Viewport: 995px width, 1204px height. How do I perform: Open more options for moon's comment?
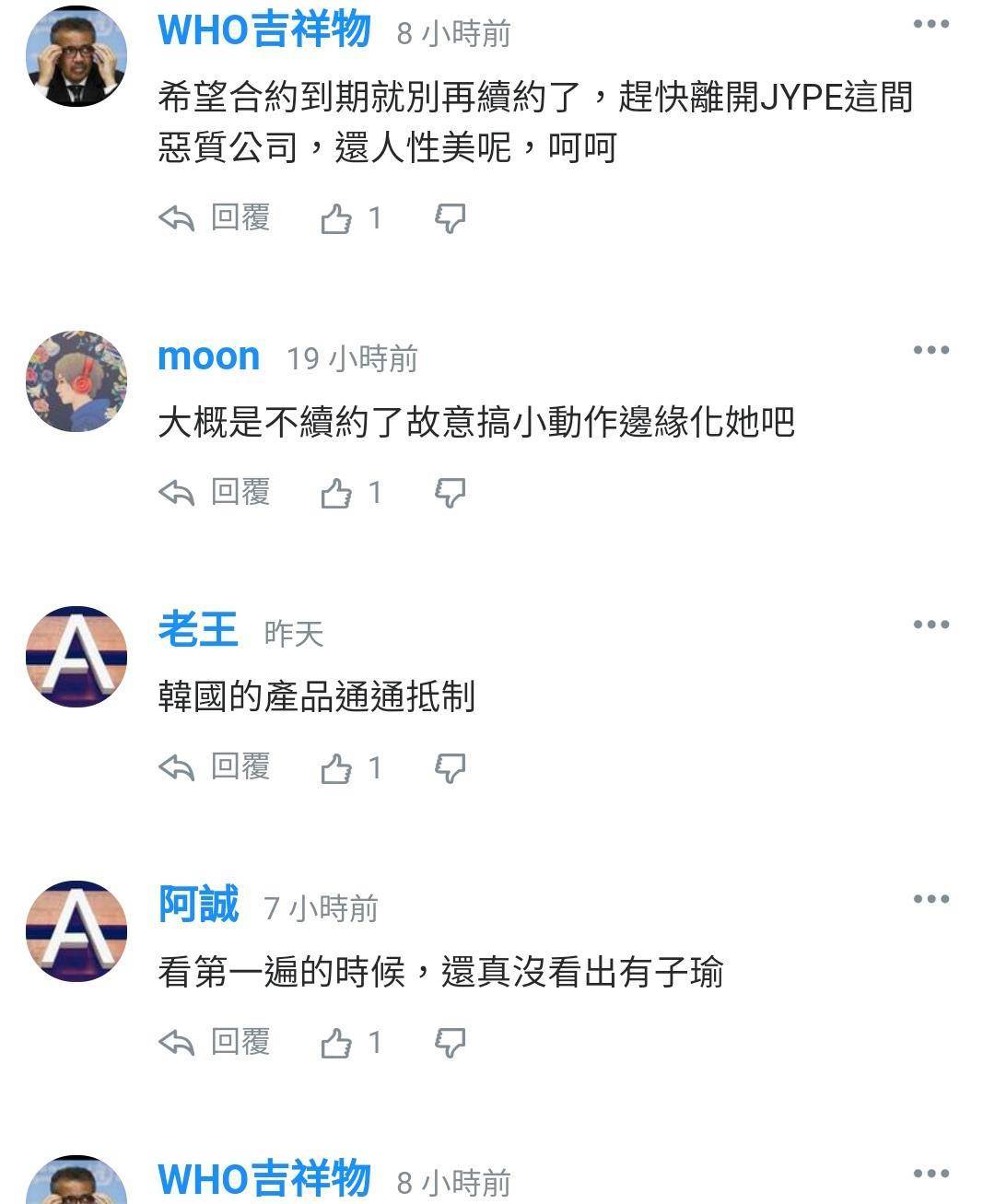(x=931, y=350)
